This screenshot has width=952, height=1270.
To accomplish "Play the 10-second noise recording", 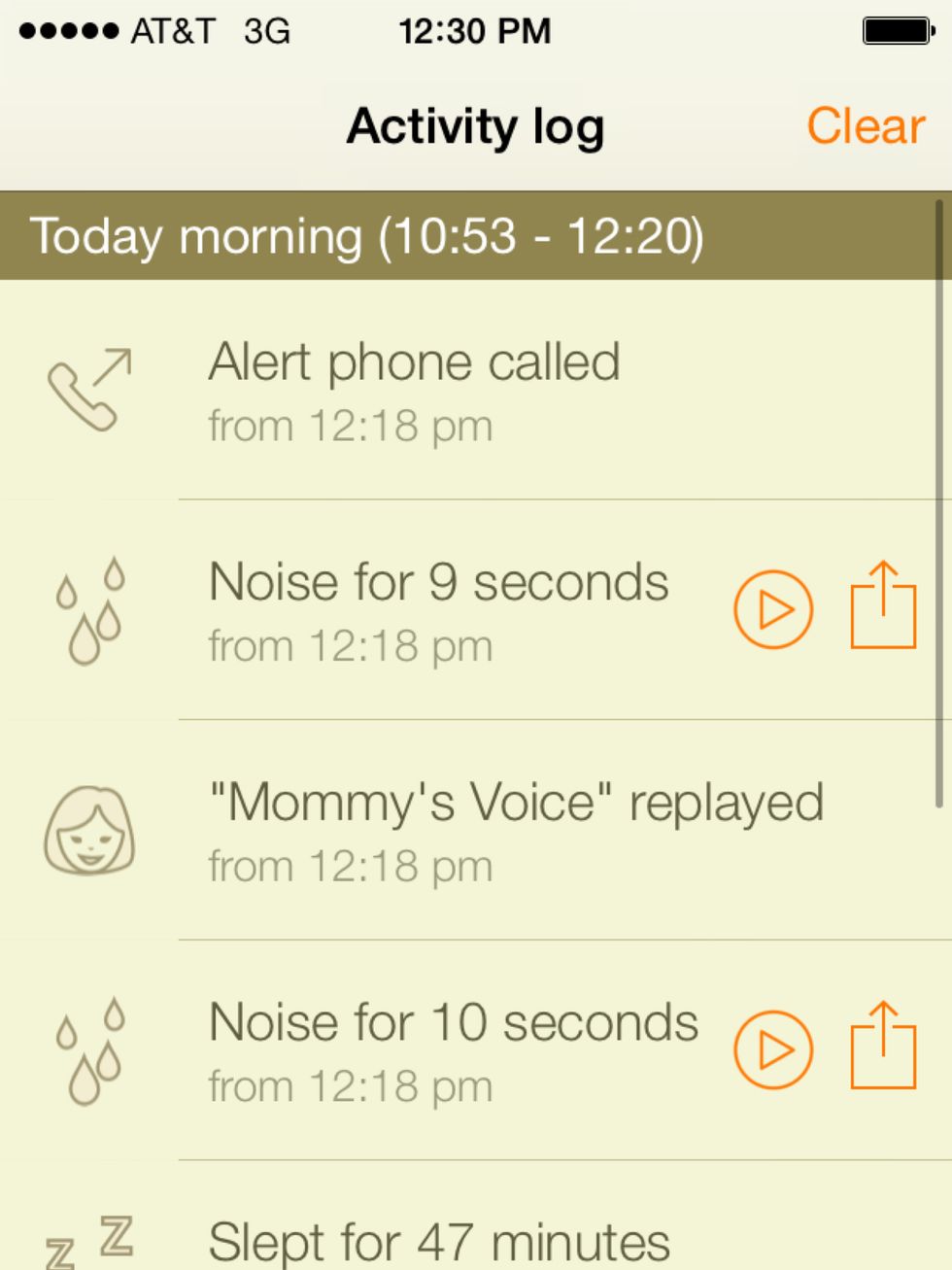I will tap(772, 1049).
